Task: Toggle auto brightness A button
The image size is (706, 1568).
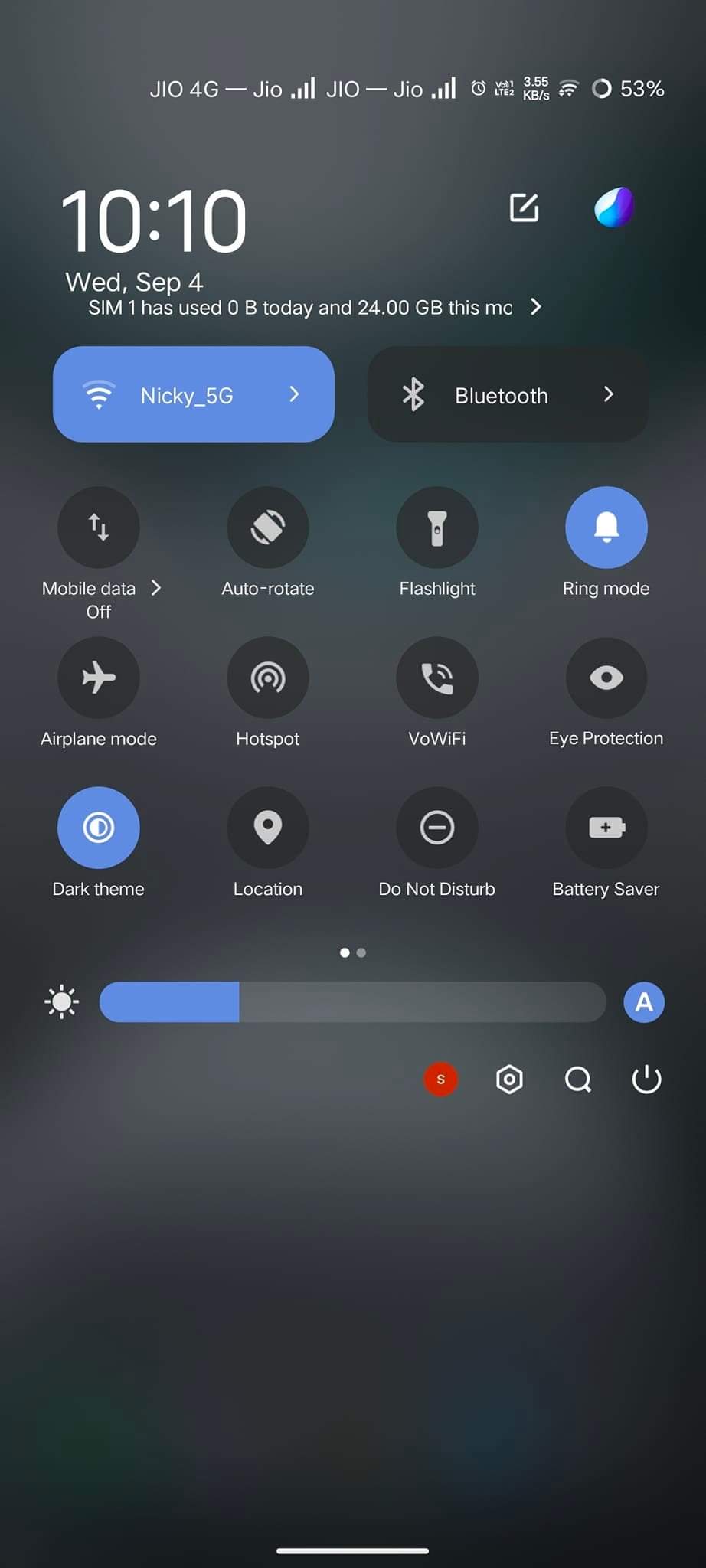Action: pyautogui.click(x=644, y=1002)
